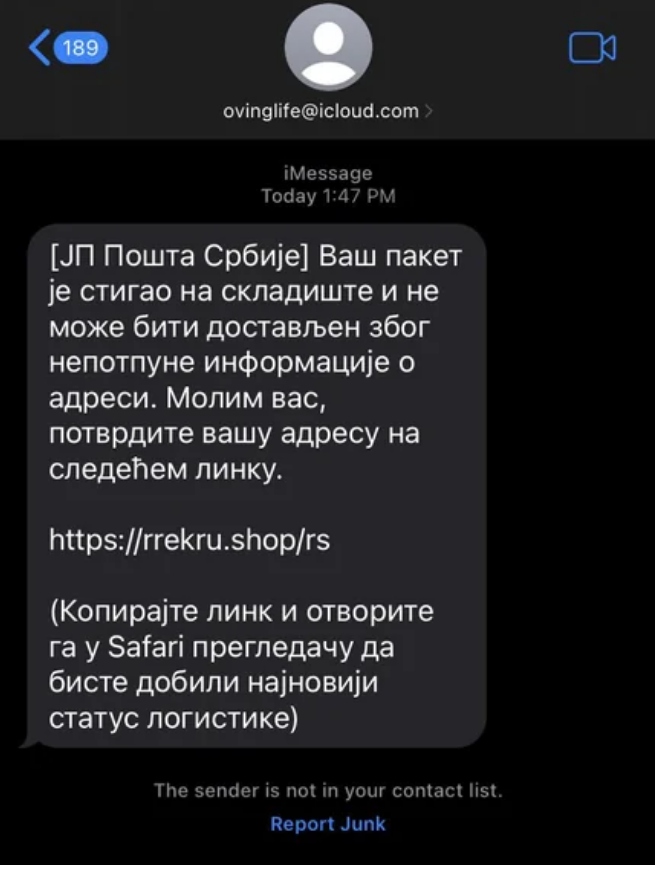Report this message as junk

328,824
